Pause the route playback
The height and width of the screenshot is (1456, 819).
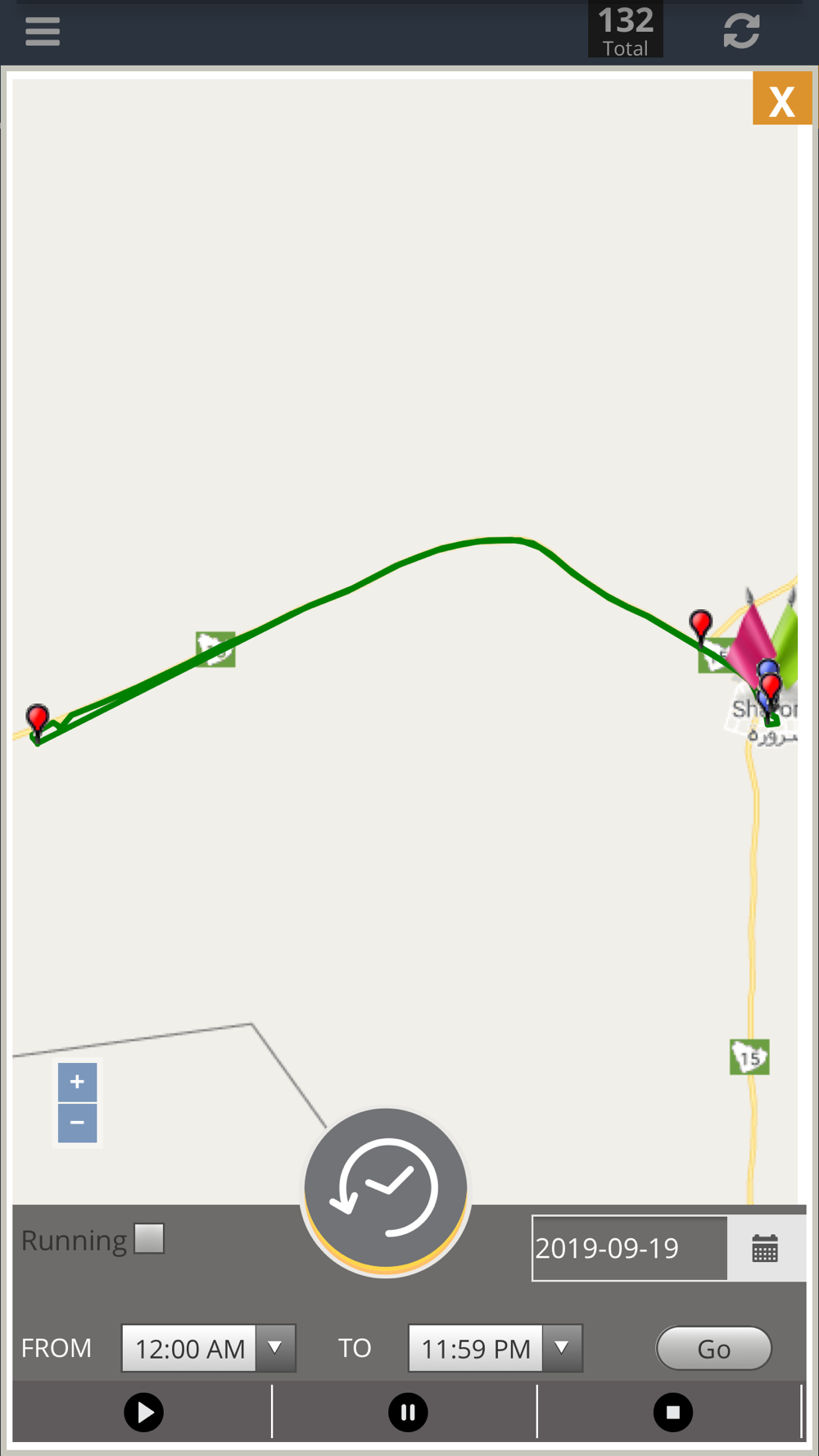pos(408,1412)
